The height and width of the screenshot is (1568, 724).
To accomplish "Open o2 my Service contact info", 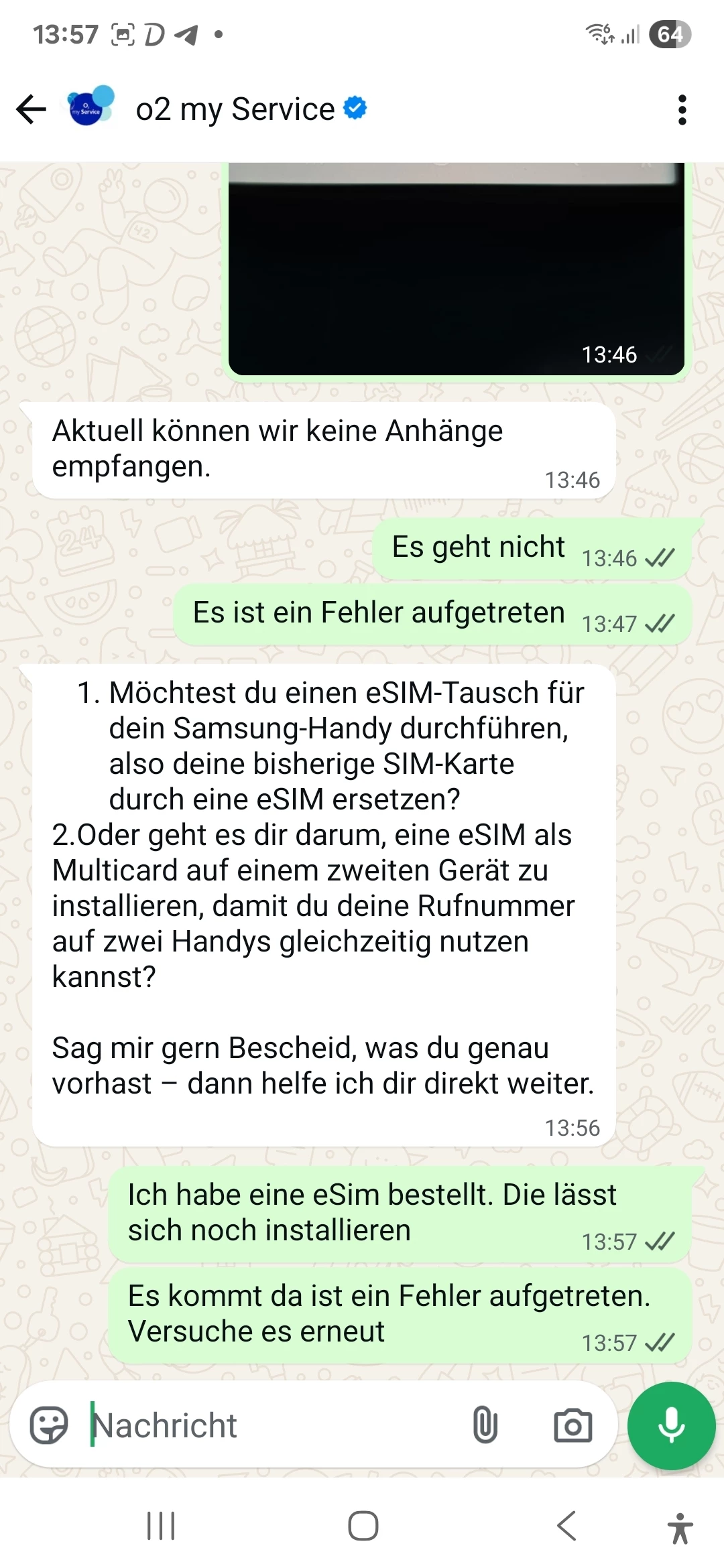I will 235,109.
